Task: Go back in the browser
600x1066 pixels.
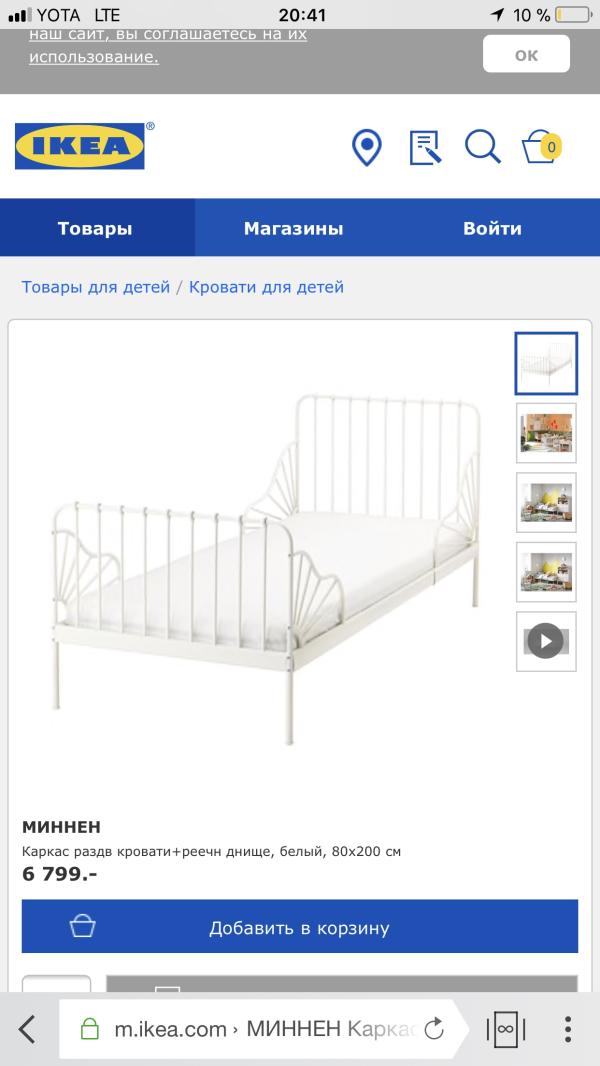Action: coord(27,1029)
